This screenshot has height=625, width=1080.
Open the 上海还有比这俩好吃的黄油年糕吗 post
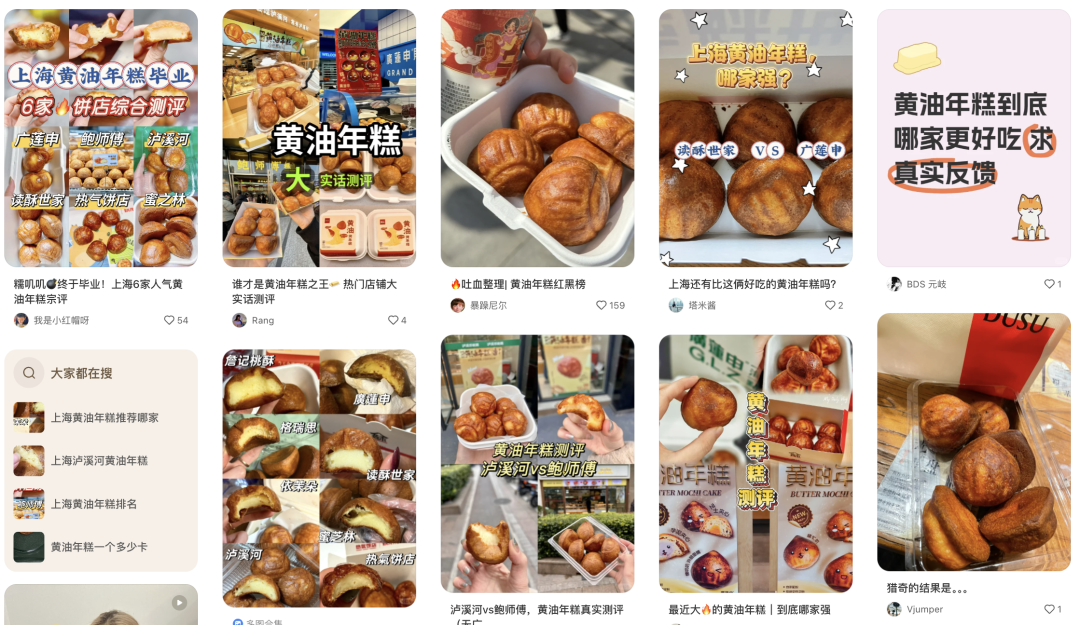coord(755,138)
